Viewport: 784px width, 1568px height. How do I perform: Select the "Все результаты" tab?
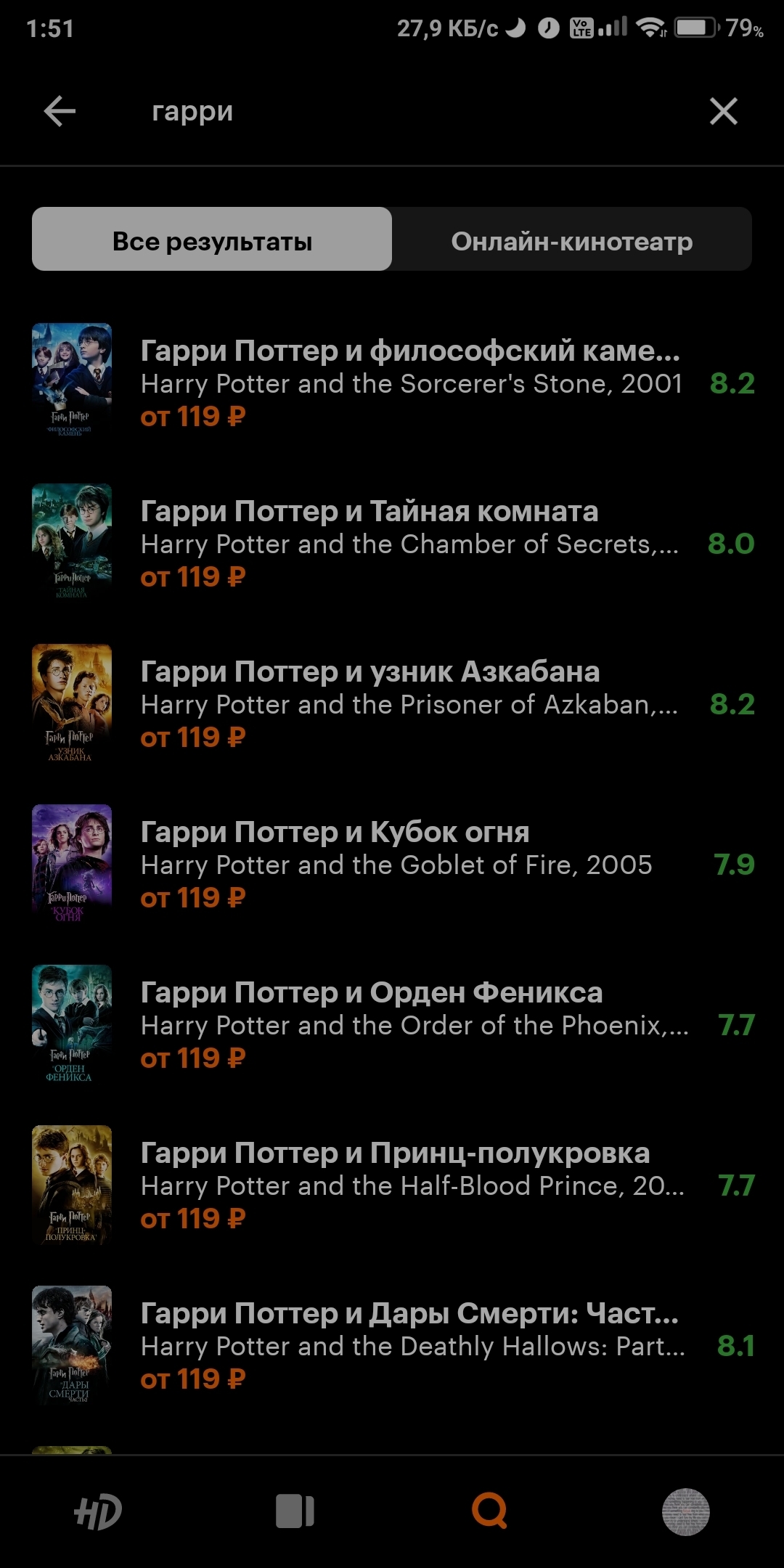coord(212,240)
